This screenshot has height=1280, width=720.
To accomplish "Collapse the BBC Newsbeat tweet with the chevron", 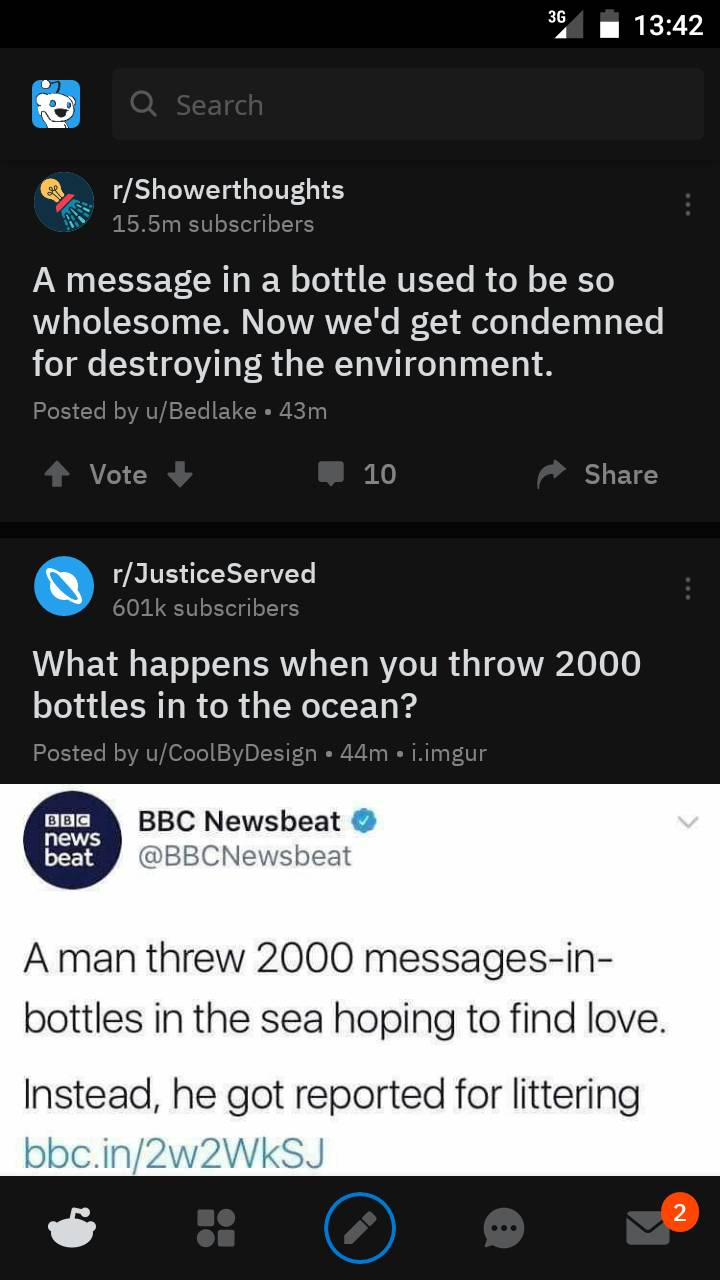I will [x=687, y=822].
